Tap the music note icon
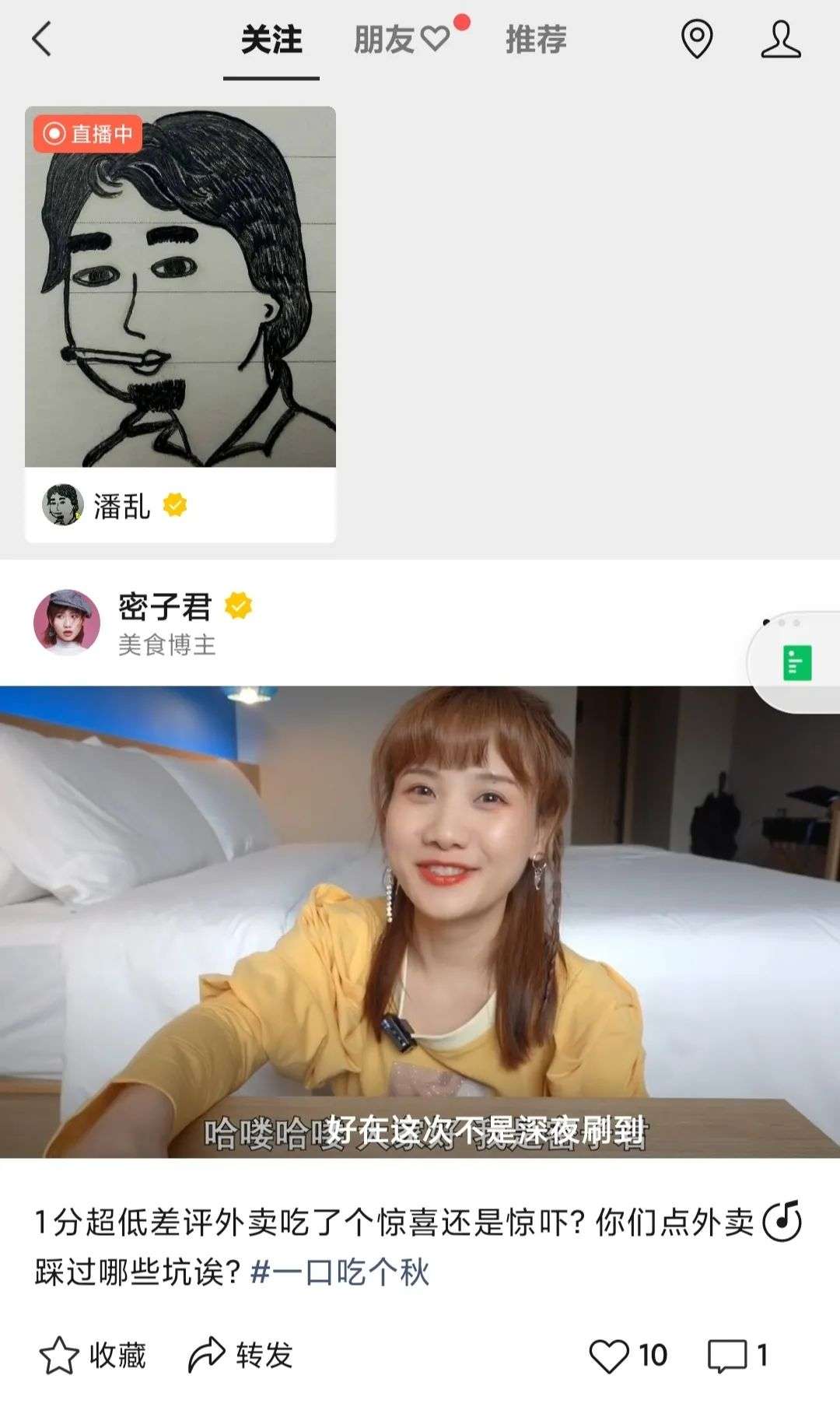The height and width of the screenshot is (1407, 840). coord(782,1221)
